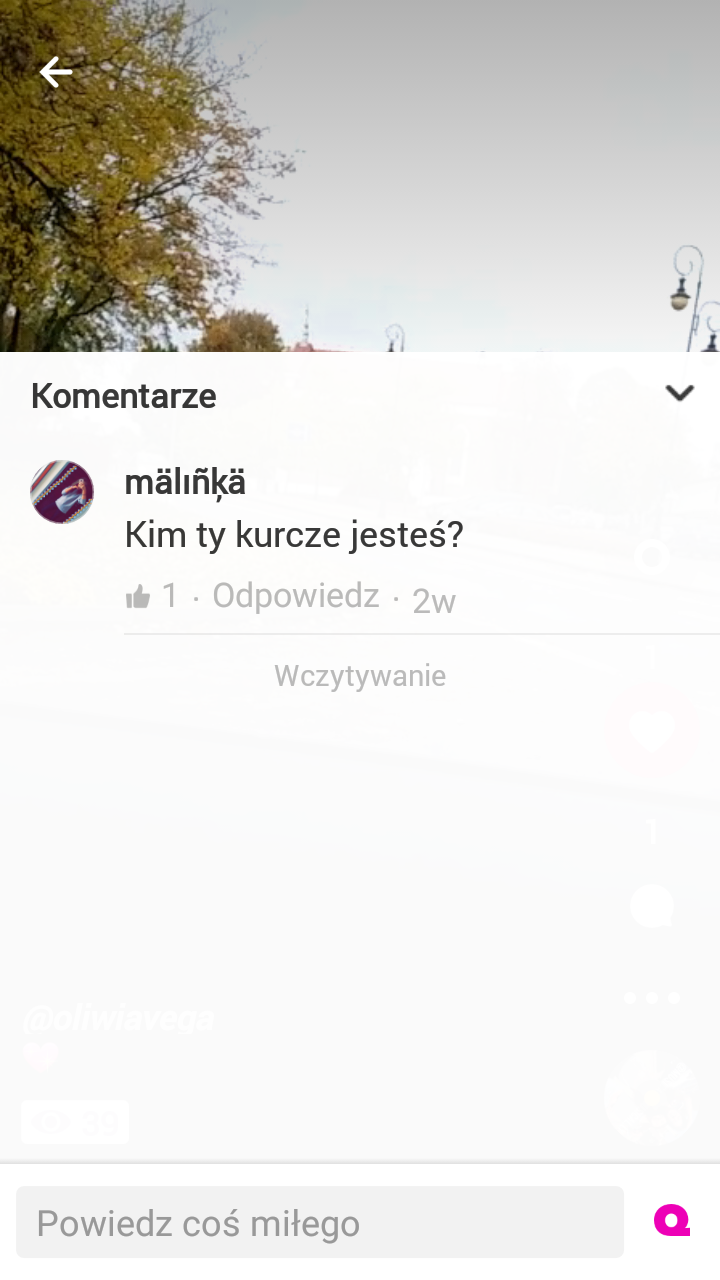Image resolution: width=720 pixels, height=1280 pixels.
Task: Go back using the arrow
Action: pos(56,72)
